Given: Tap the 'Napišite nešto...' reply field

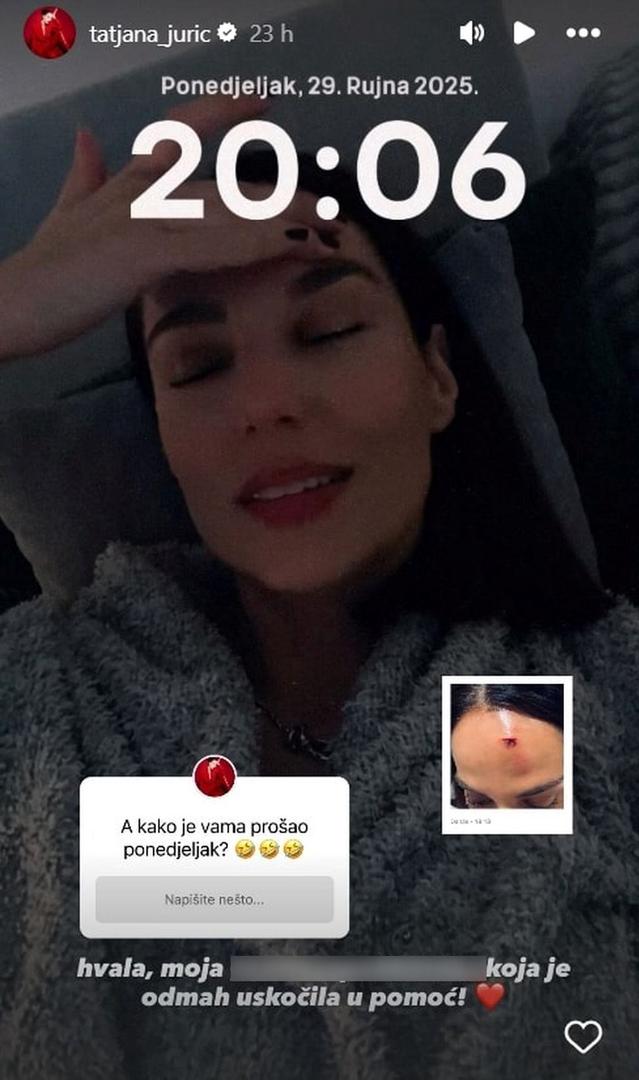Looking at the screenshot, I should [x=214, y=899].
